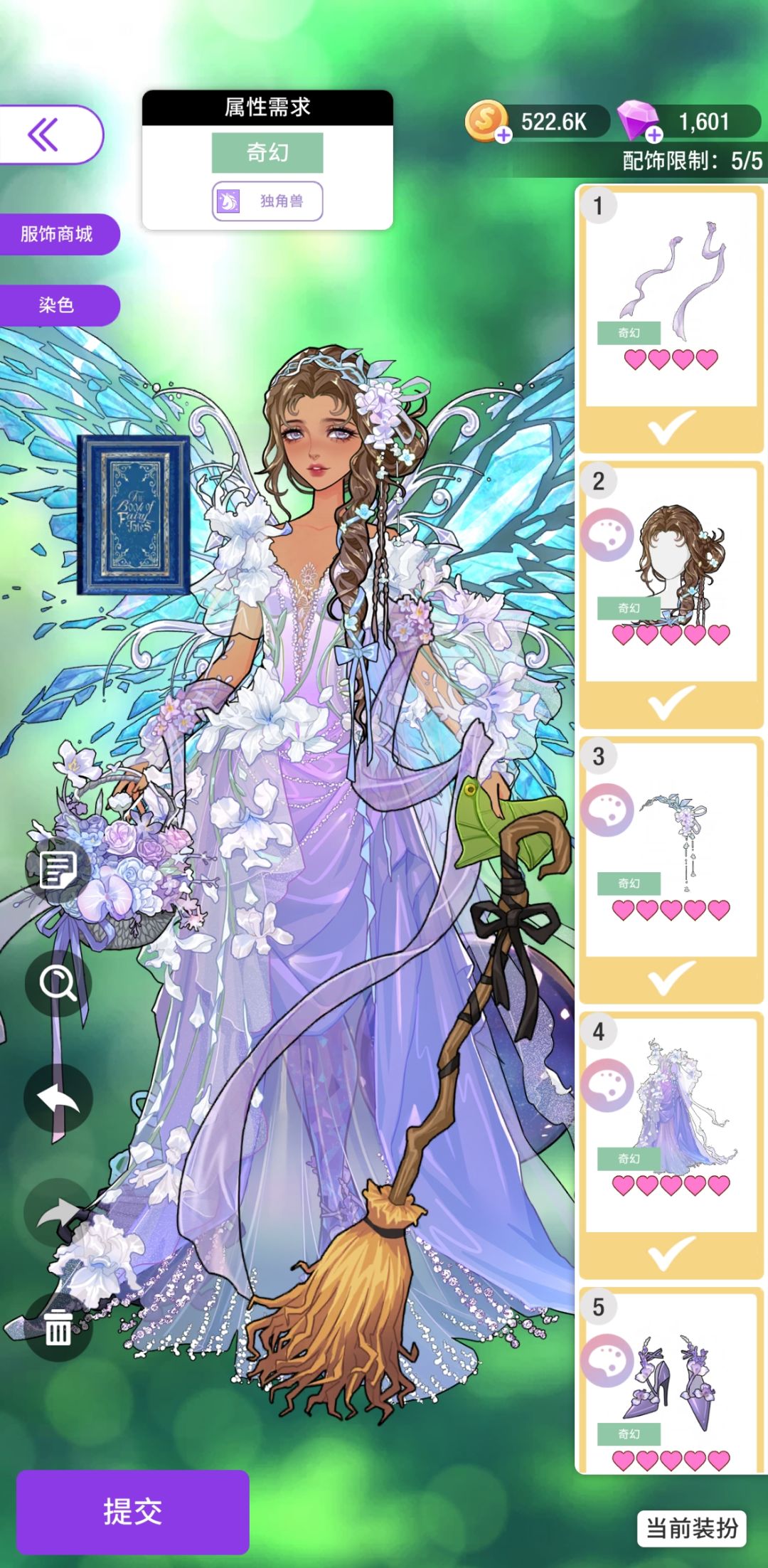Select item 4 purple gown card

(x=671, y=1145)
